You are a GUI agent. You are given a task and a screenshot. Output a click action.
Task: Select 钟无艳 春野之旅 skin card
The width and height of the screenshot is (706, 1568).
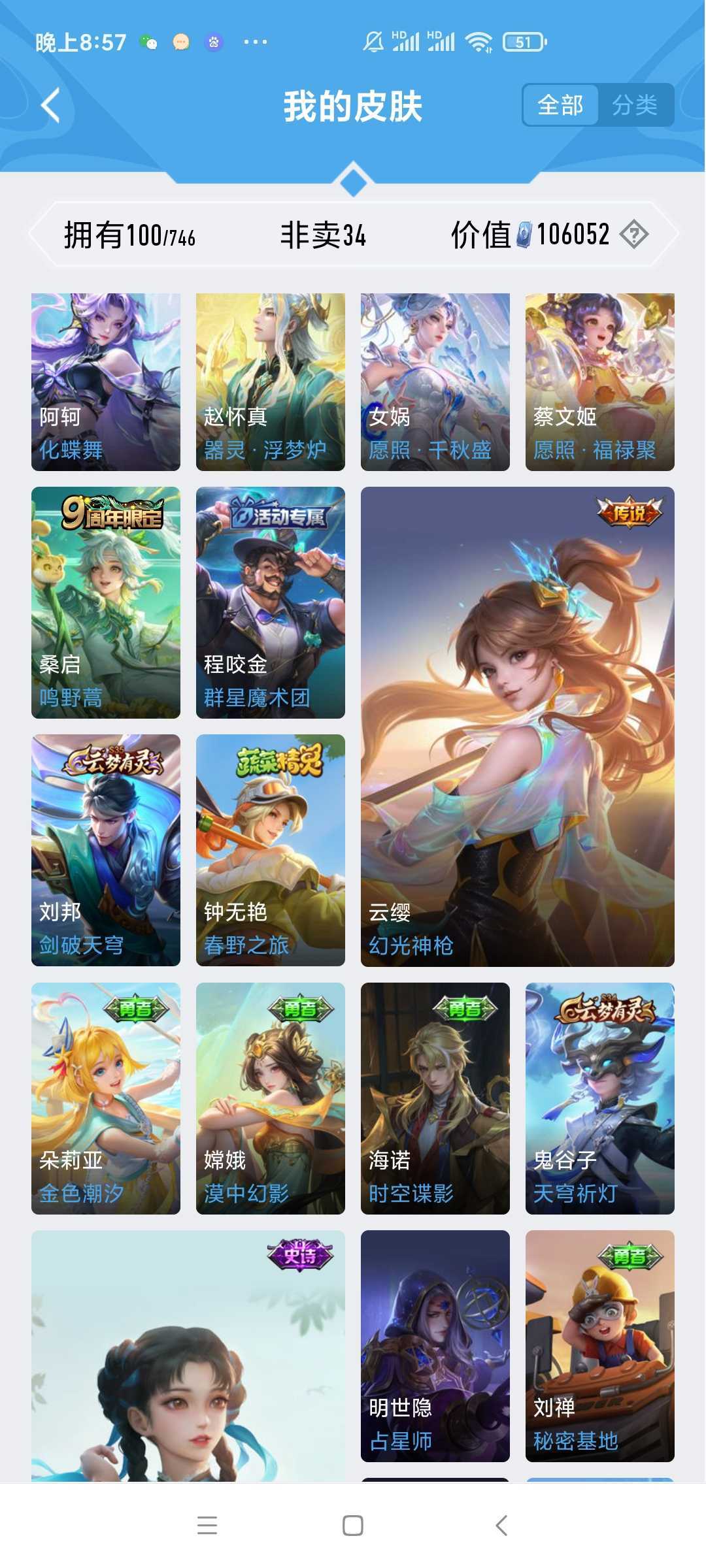pos(271,850)
